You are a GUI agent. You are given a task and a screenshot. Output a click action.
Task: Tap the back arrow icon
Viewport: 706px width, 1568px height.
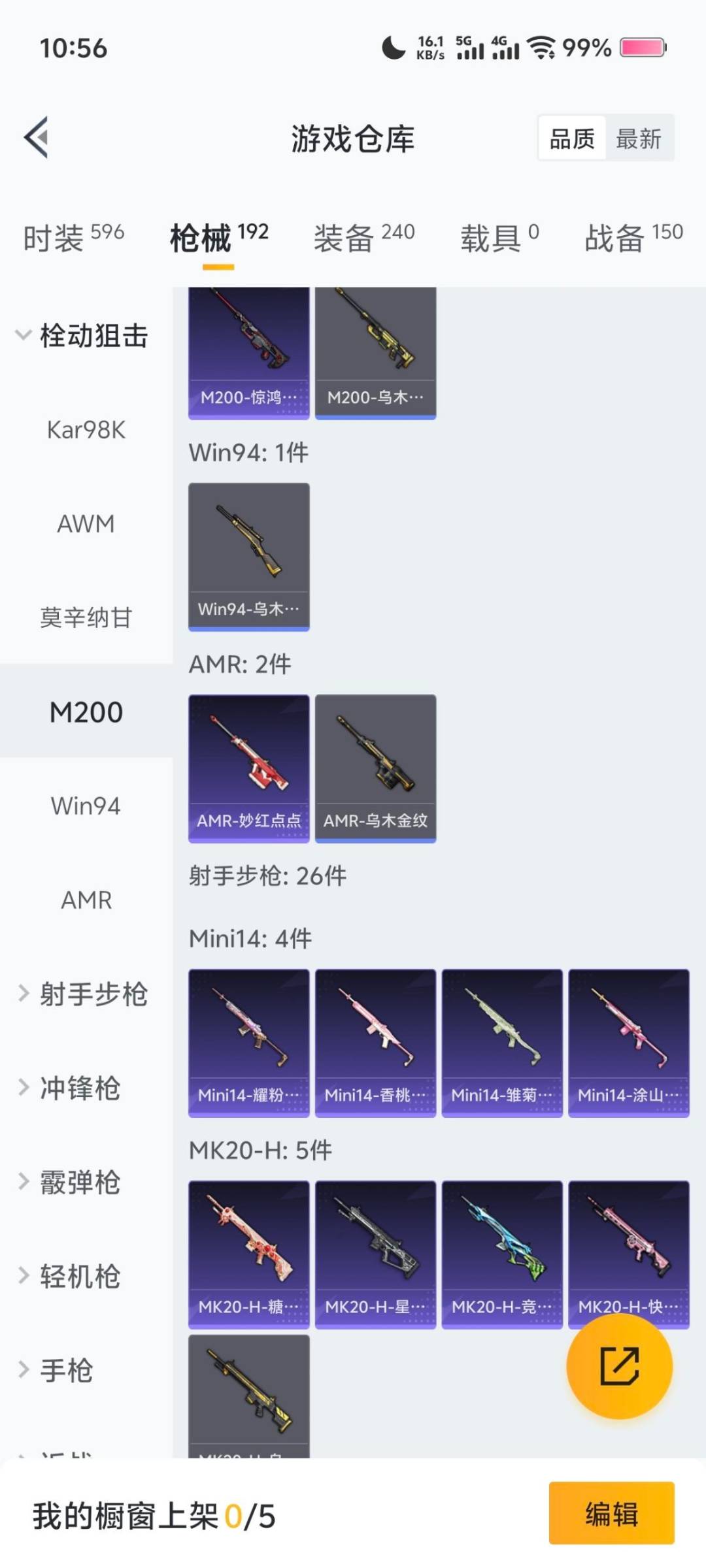[x=37, y=137]
